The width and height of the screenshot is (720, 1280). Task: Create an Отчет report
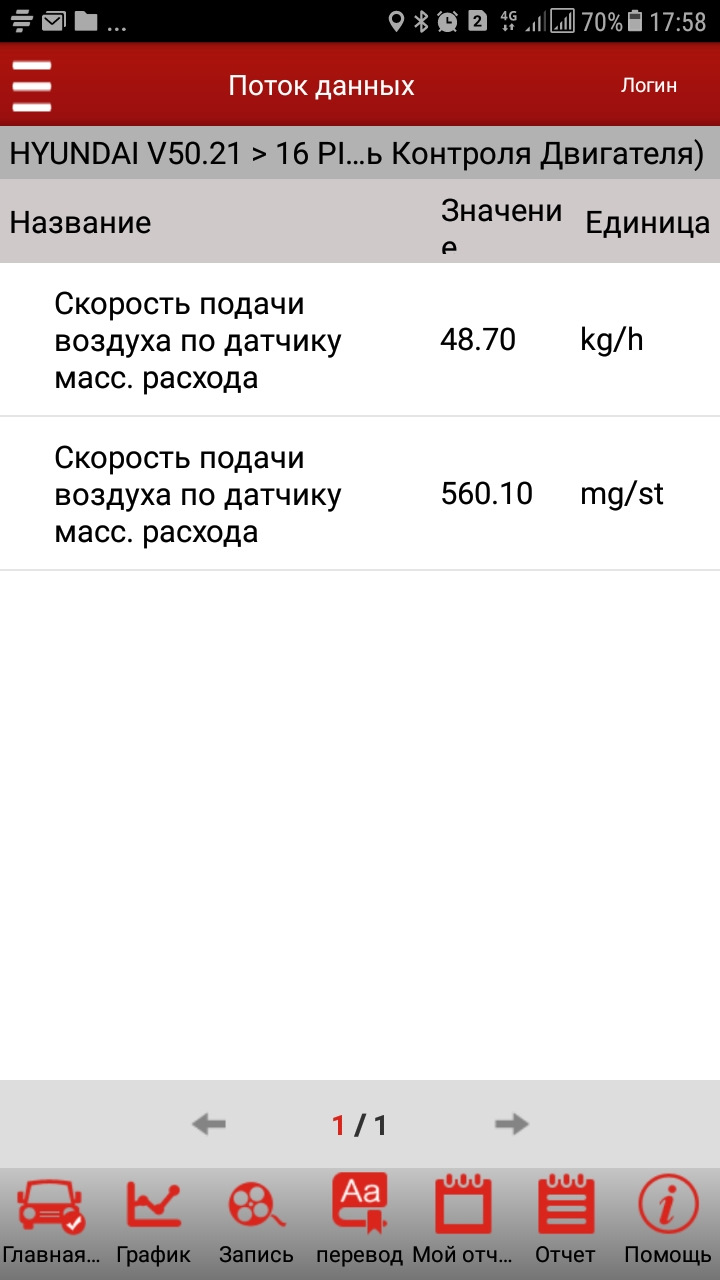tap(565, 1222)
